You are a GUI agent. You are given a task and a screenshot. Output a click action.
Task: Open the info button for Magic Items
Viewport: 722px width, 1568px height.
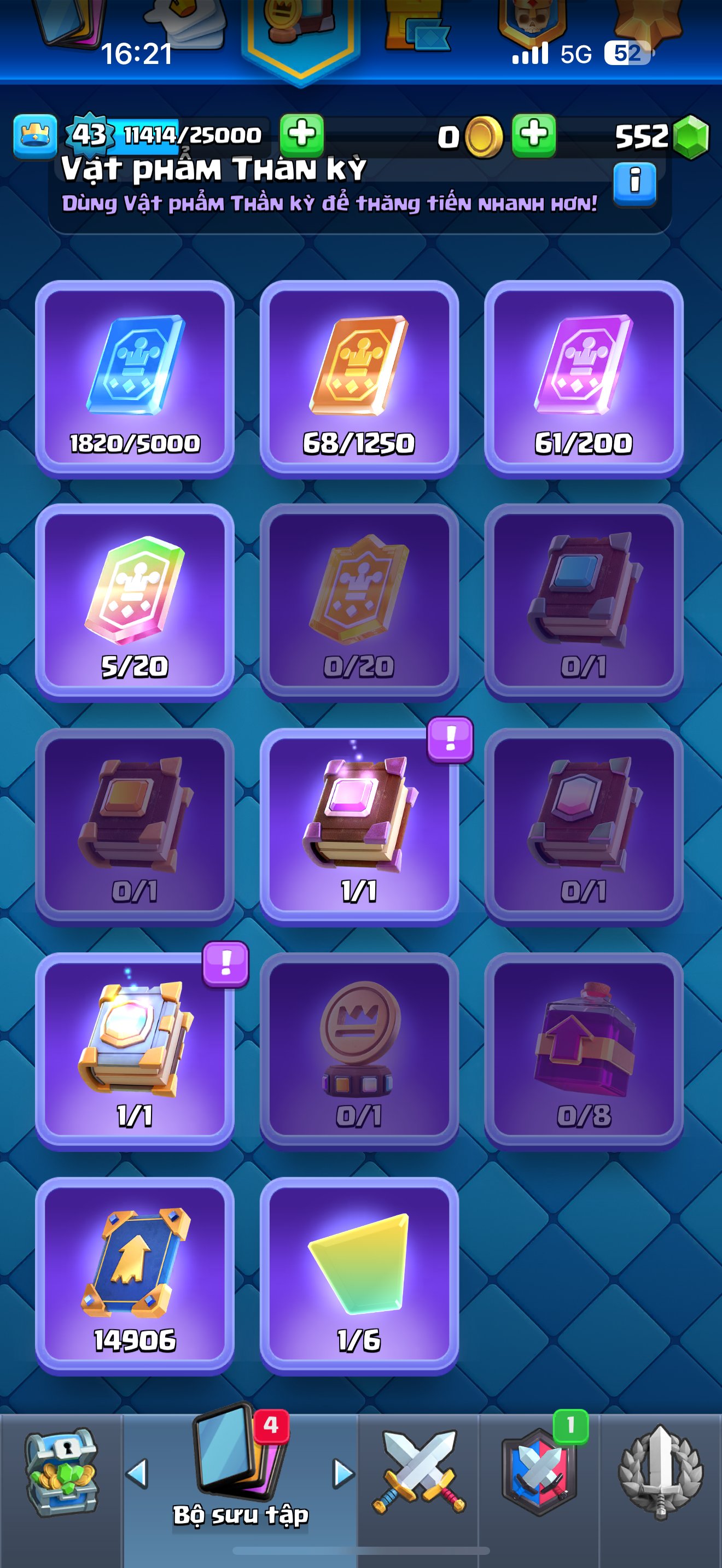(634, 183)
